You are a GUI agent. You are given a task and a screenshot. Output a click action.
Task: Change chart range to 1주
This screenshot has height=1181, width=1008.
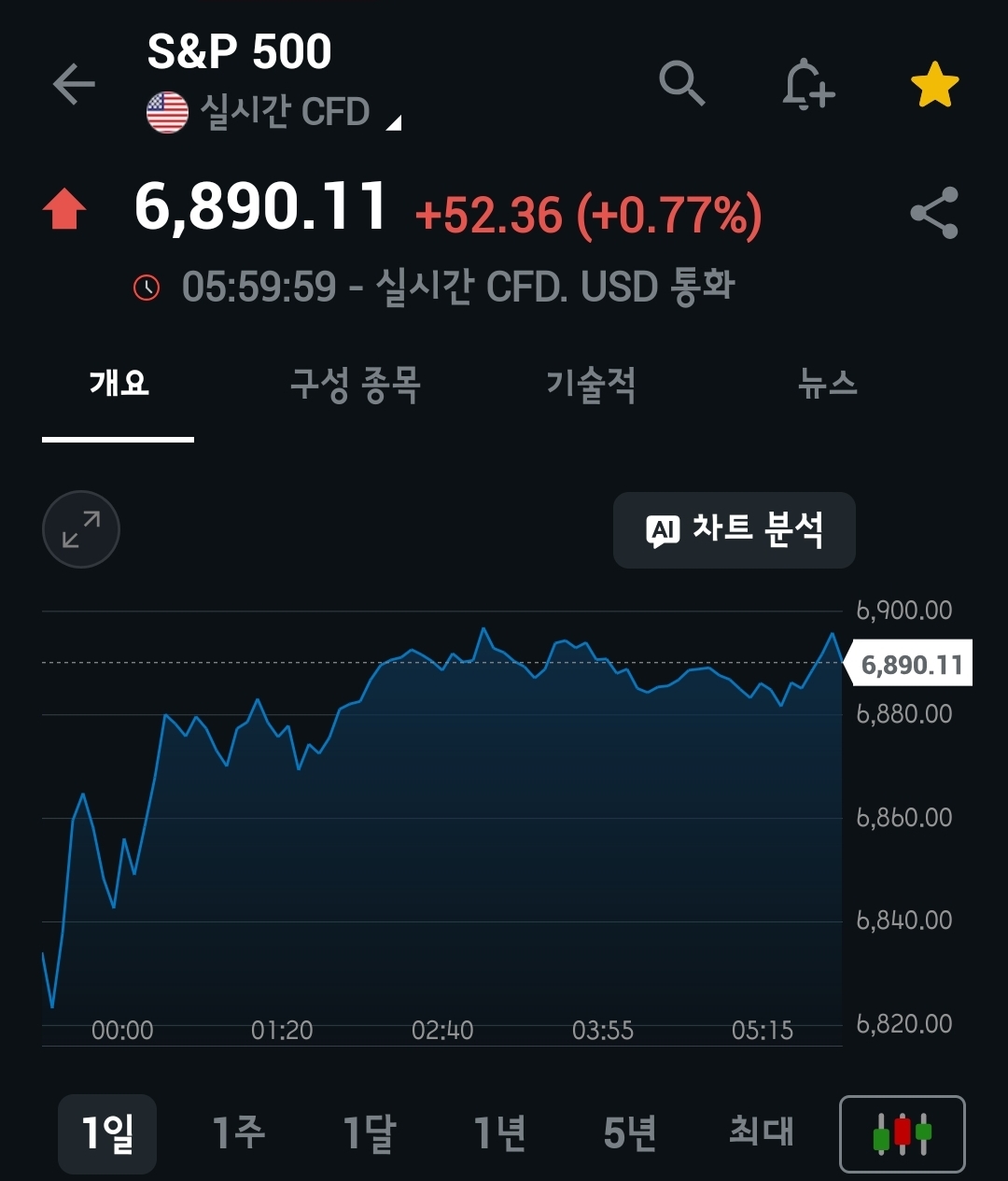click(x=238, y=1133)
